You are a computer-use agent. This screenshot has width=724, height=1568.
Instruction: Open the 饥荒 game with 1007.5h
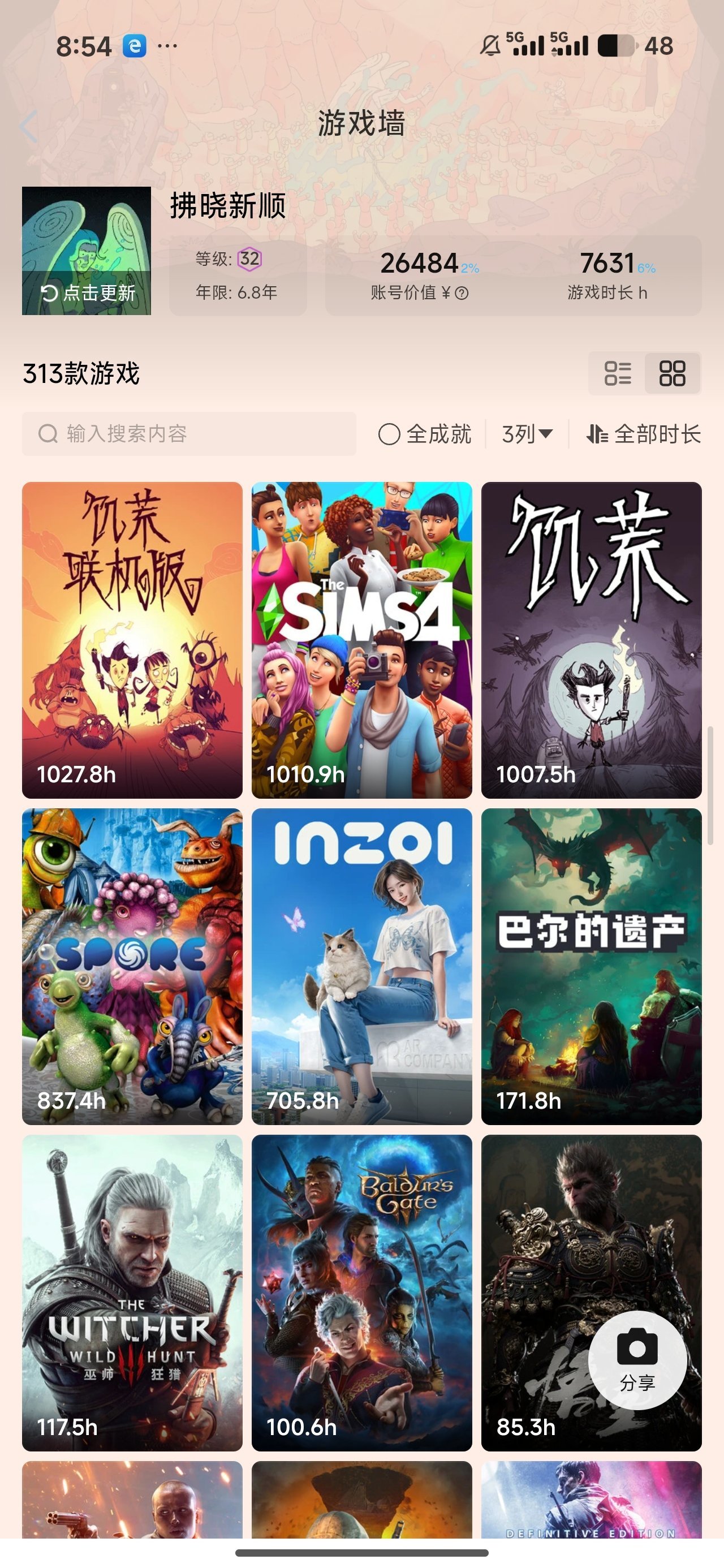pyautogui.click(x=591, y=639)
